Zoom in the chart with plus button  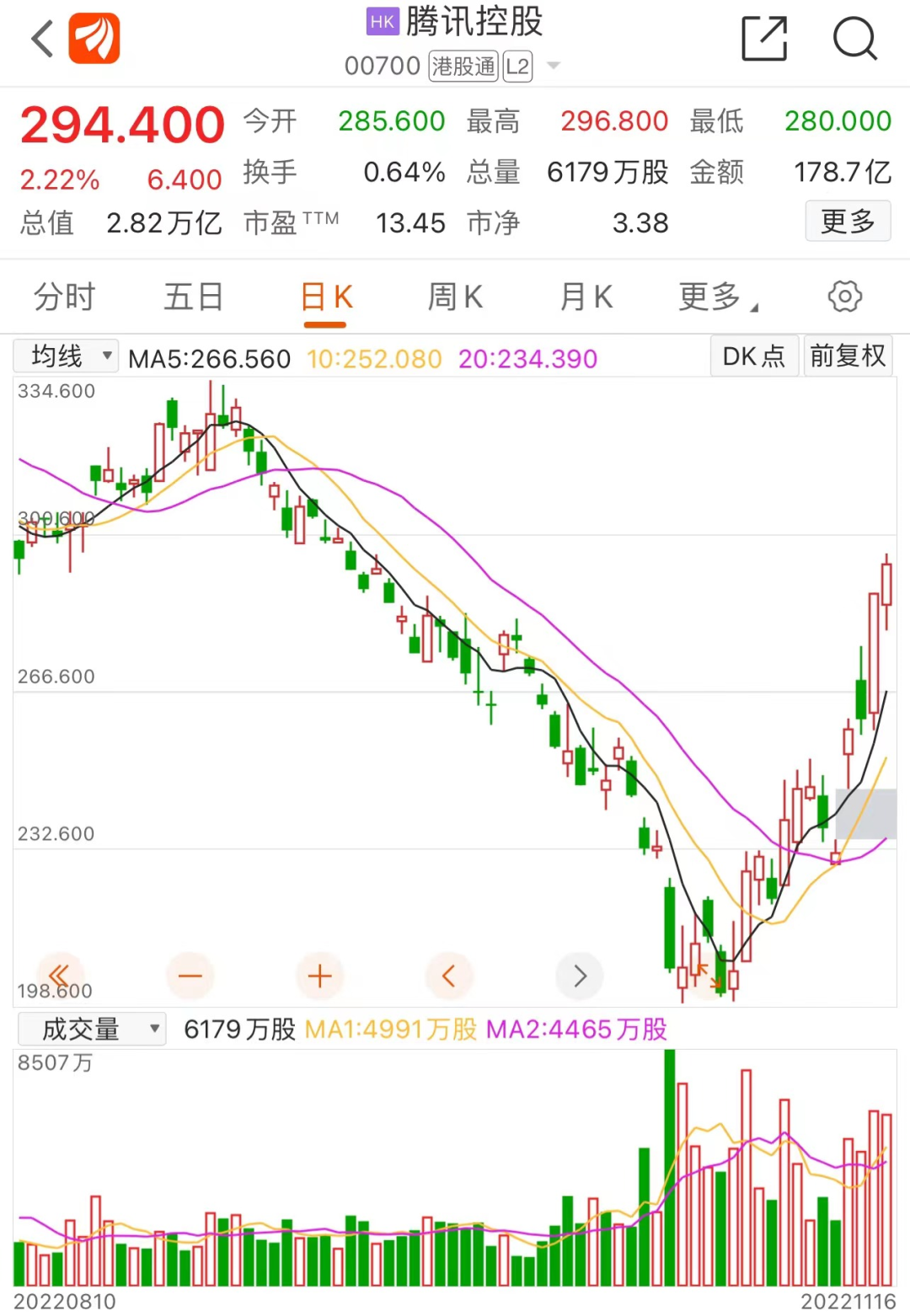coord(319,976)
